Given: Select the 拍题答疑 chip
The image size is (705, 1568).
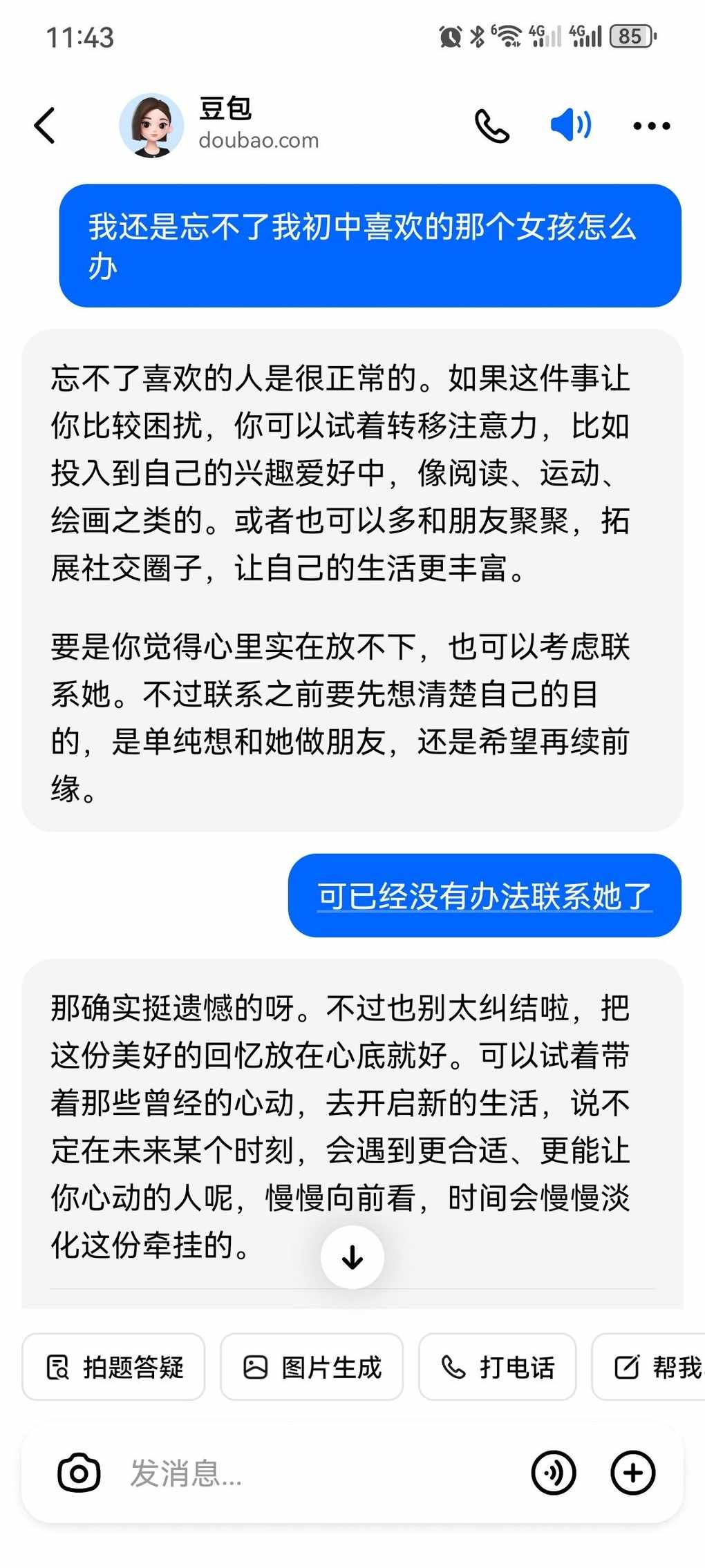Looking at the screenshot, I should 114,1367.
